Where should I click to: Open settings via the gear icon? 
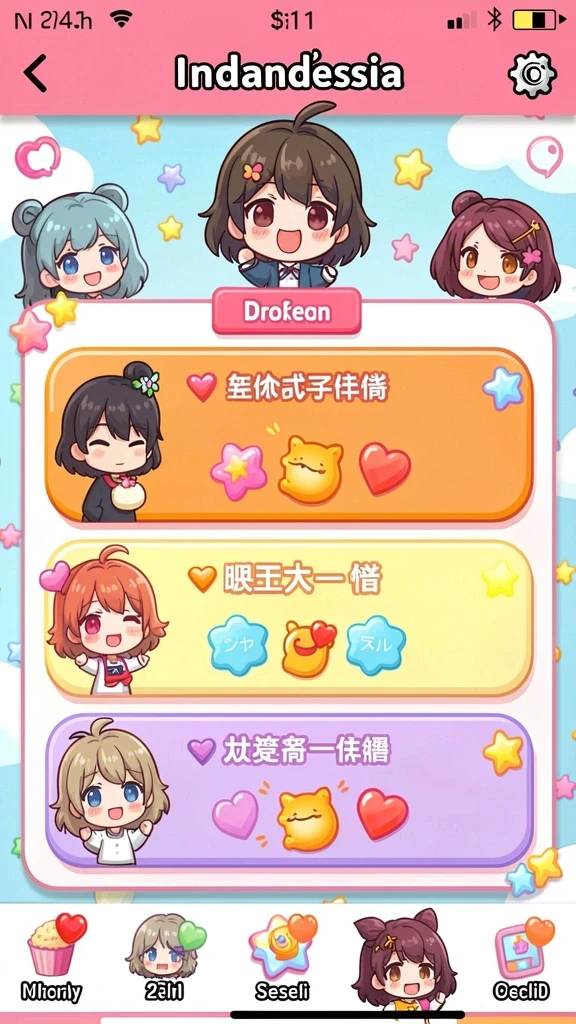coord(532,74)
